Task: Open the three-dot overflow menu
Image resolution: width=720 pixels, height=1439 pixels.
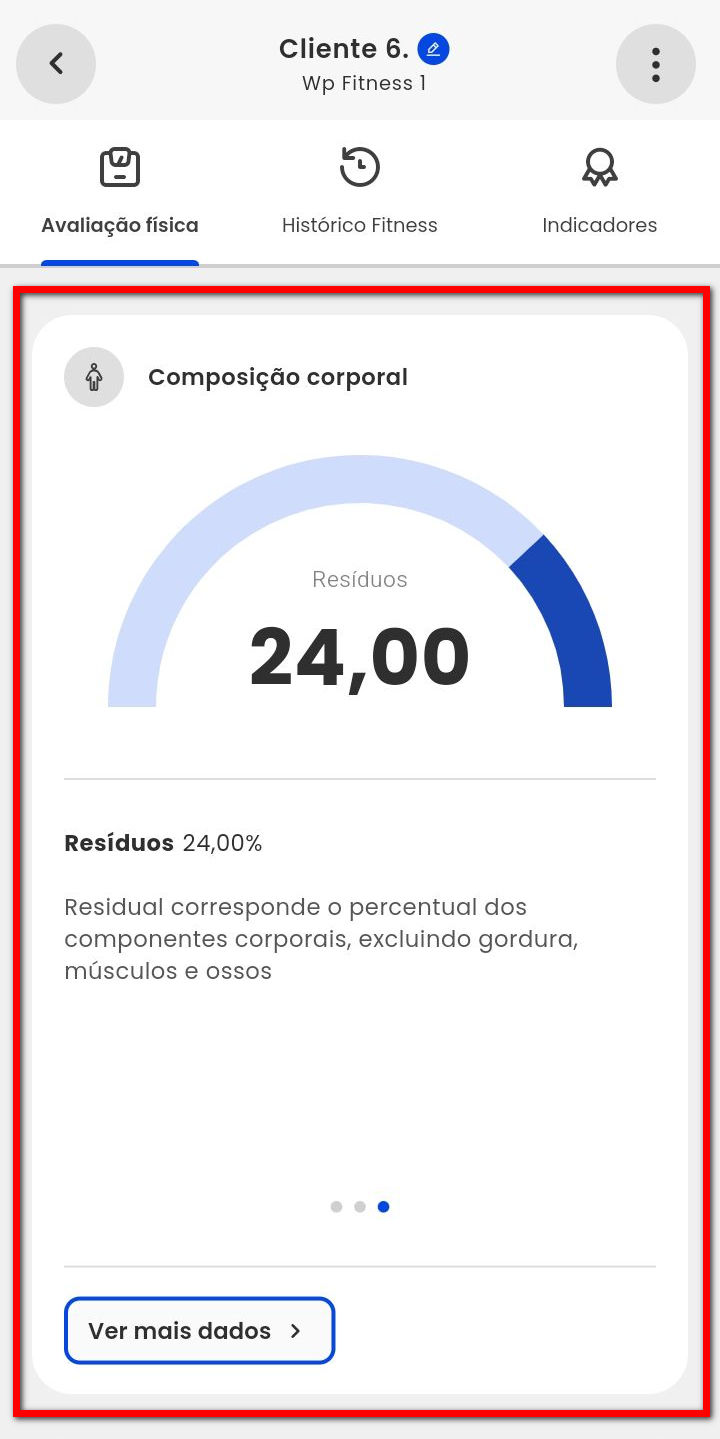Action: point(656,64)
